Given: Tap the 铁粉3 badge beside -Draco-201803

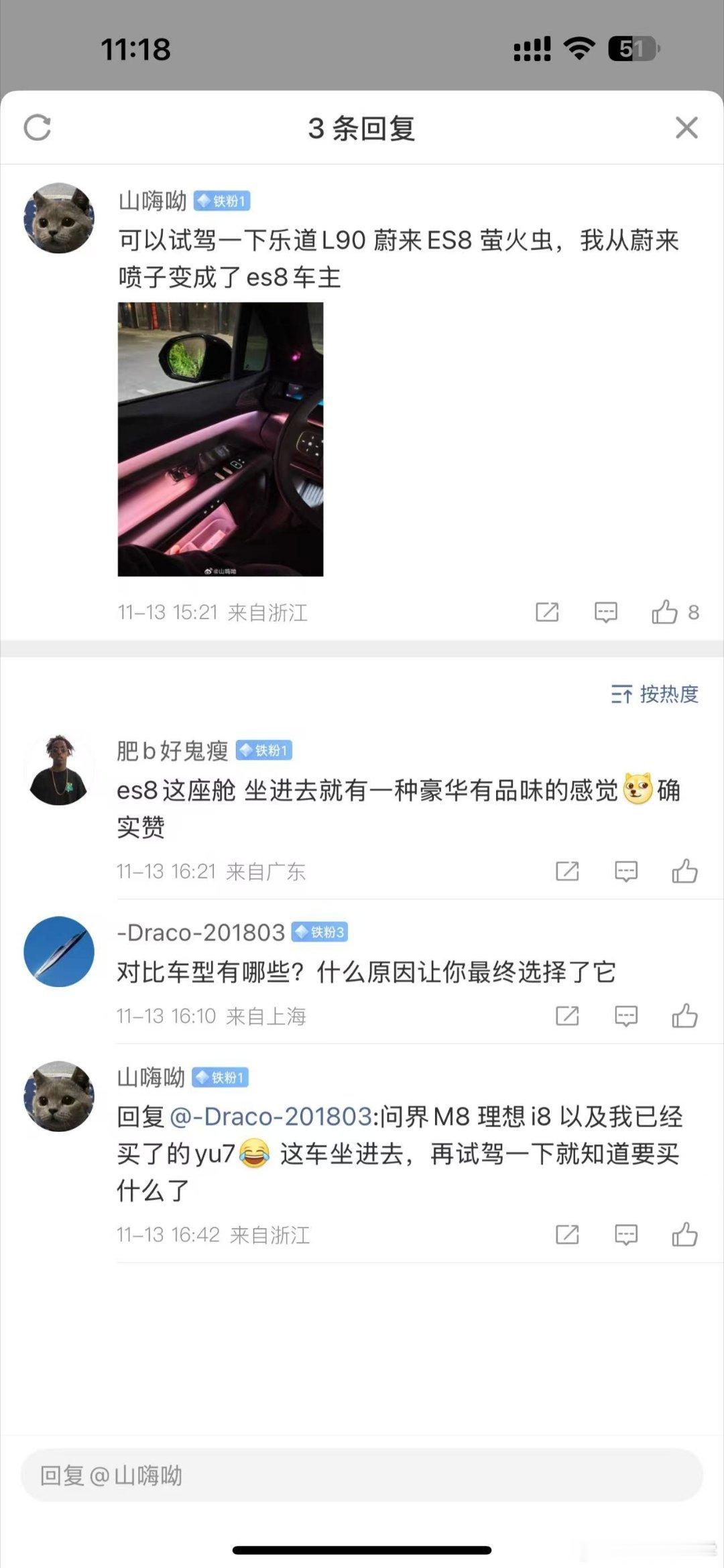Looking at the screenshot, I should [x=322, y=931].
